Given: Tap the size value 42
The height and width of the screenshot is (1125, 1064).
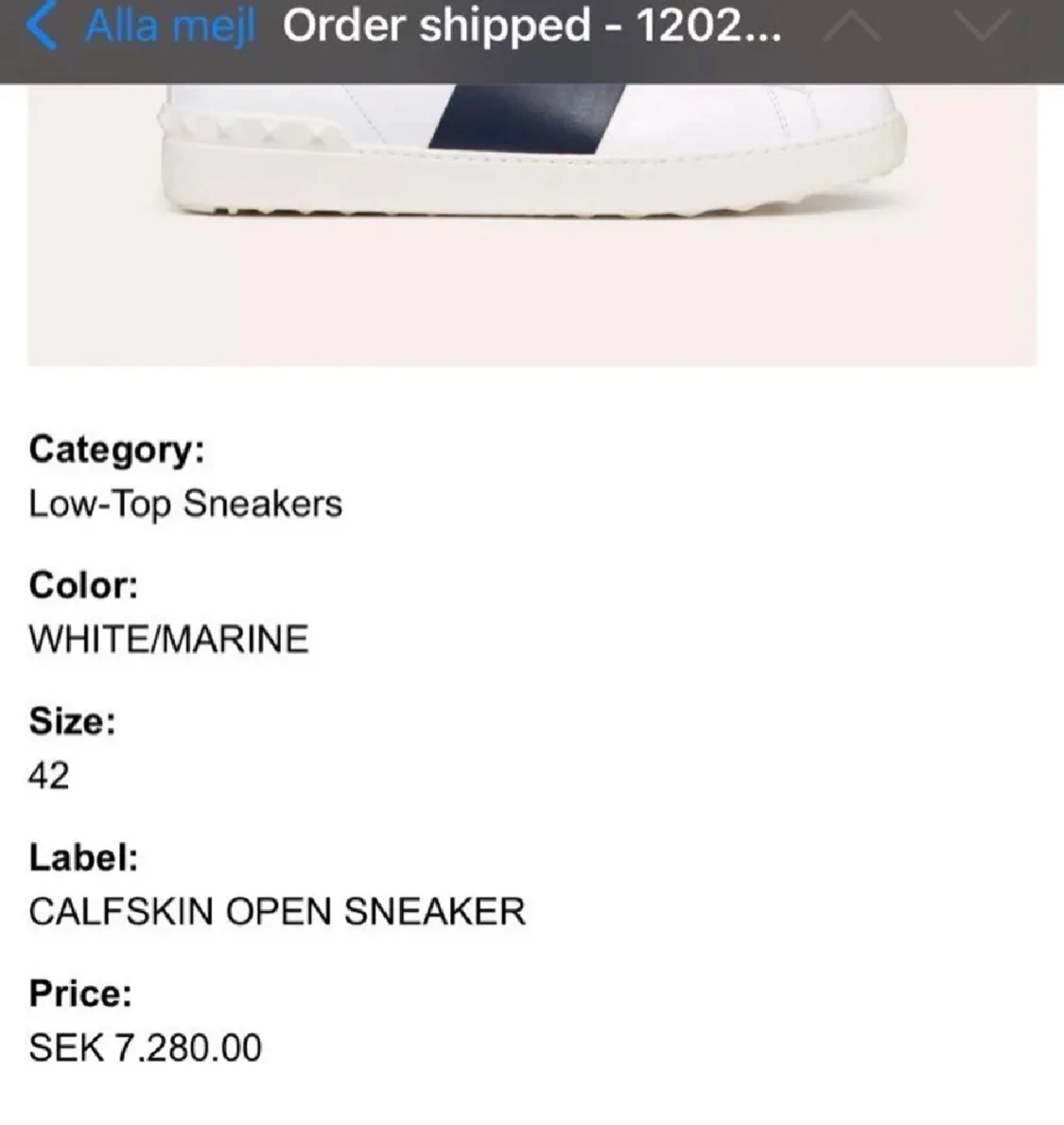Looking at the screenshot, I should (x=45, y=776).
